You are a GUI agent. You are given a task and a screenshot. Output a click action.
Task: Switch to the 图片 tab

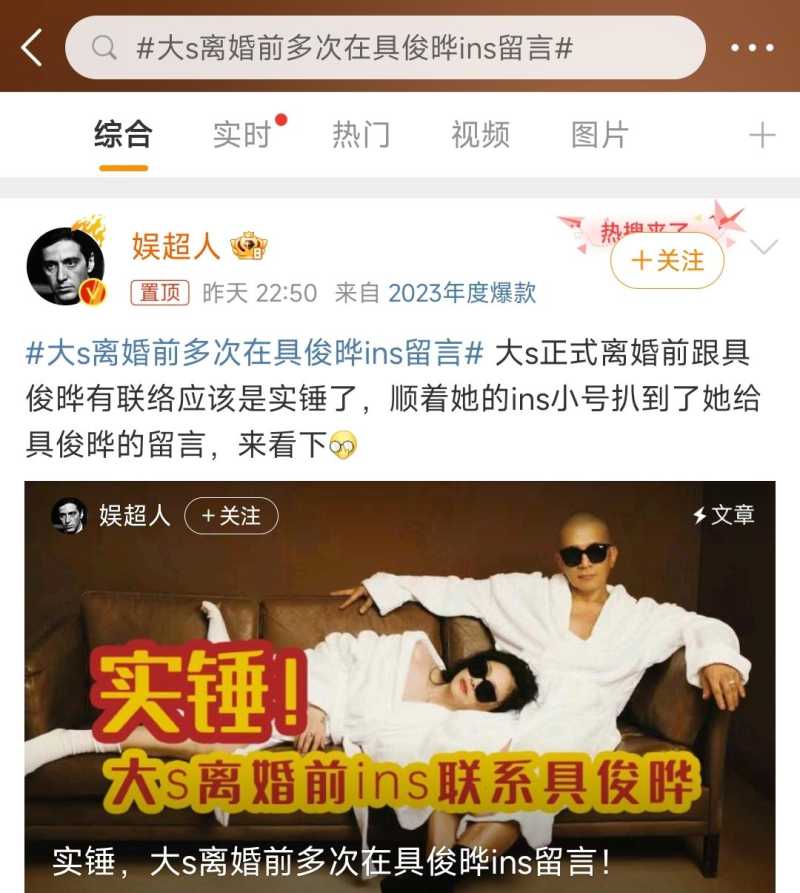[x=599, y=135]
